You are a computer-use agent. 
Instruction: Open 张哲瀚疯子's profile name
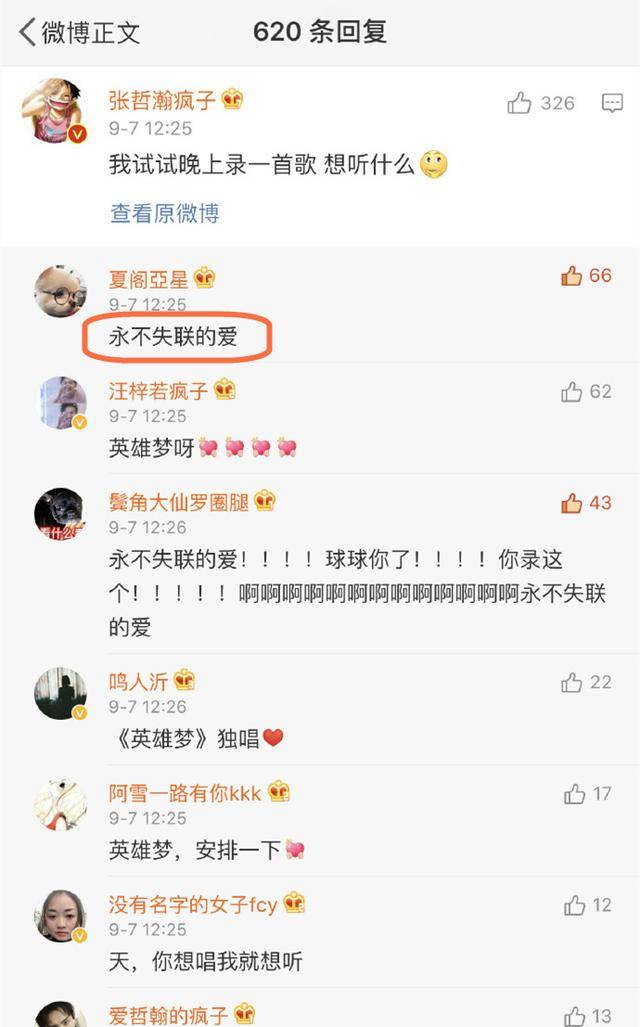tap(163, 100)
